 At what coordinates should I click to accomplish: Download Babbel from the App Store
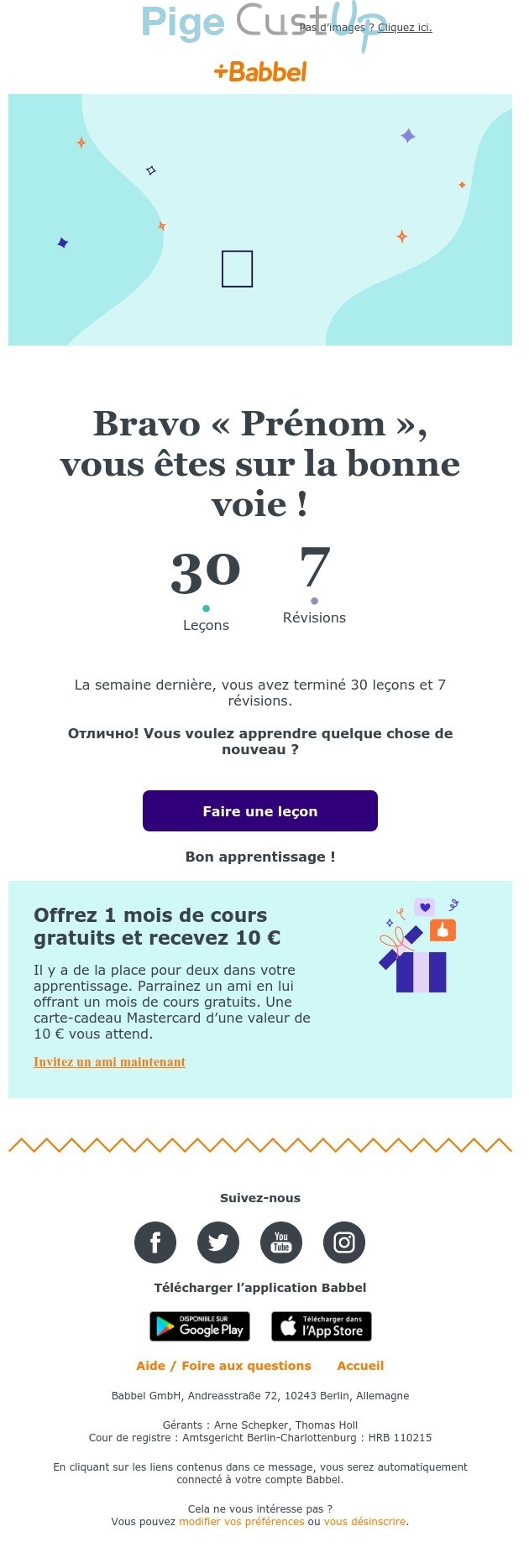322,1326
